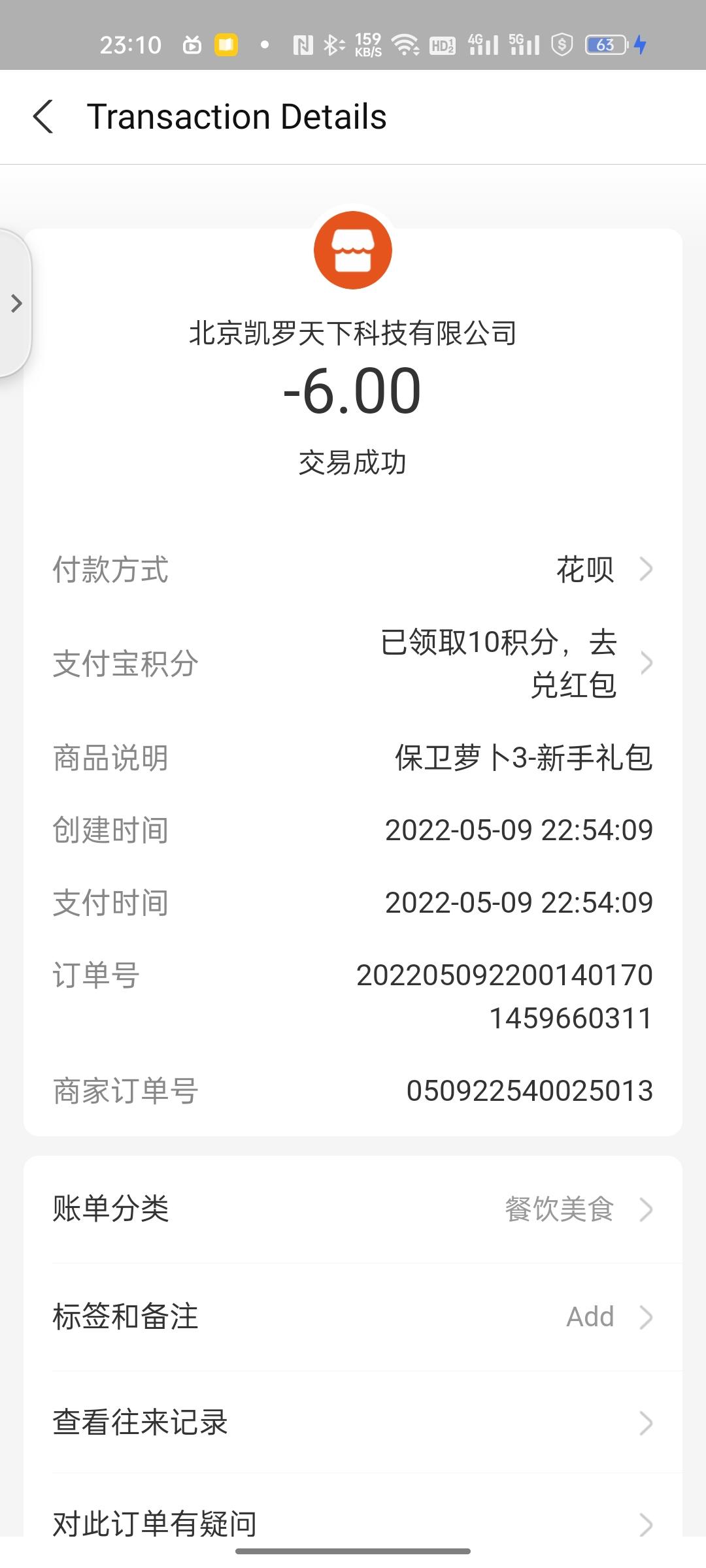This screenshot has width=706, height=1568.
Task: Add a tag under 标签和备注
Action: pyautogui.click(x=353, y=1316)
